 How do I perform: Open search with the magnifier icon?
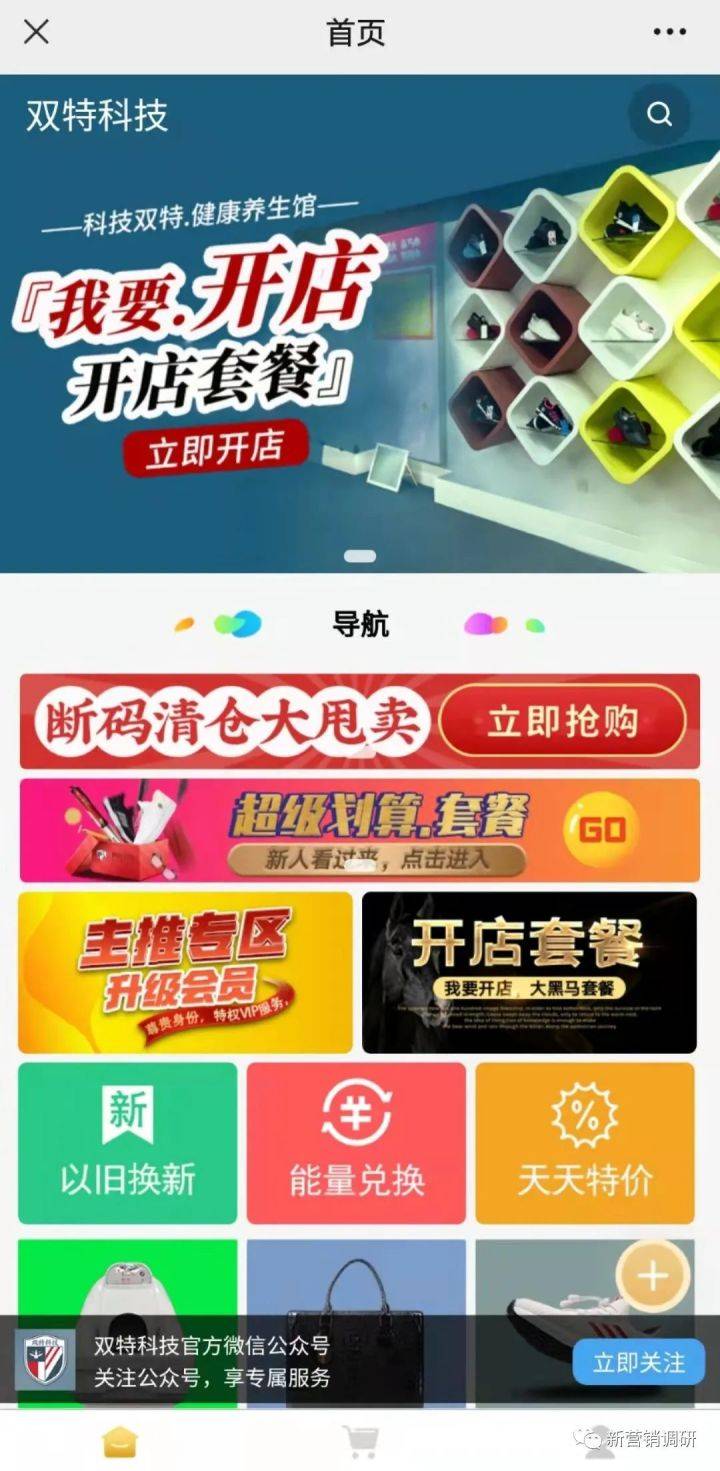click(x=659, y=114)
